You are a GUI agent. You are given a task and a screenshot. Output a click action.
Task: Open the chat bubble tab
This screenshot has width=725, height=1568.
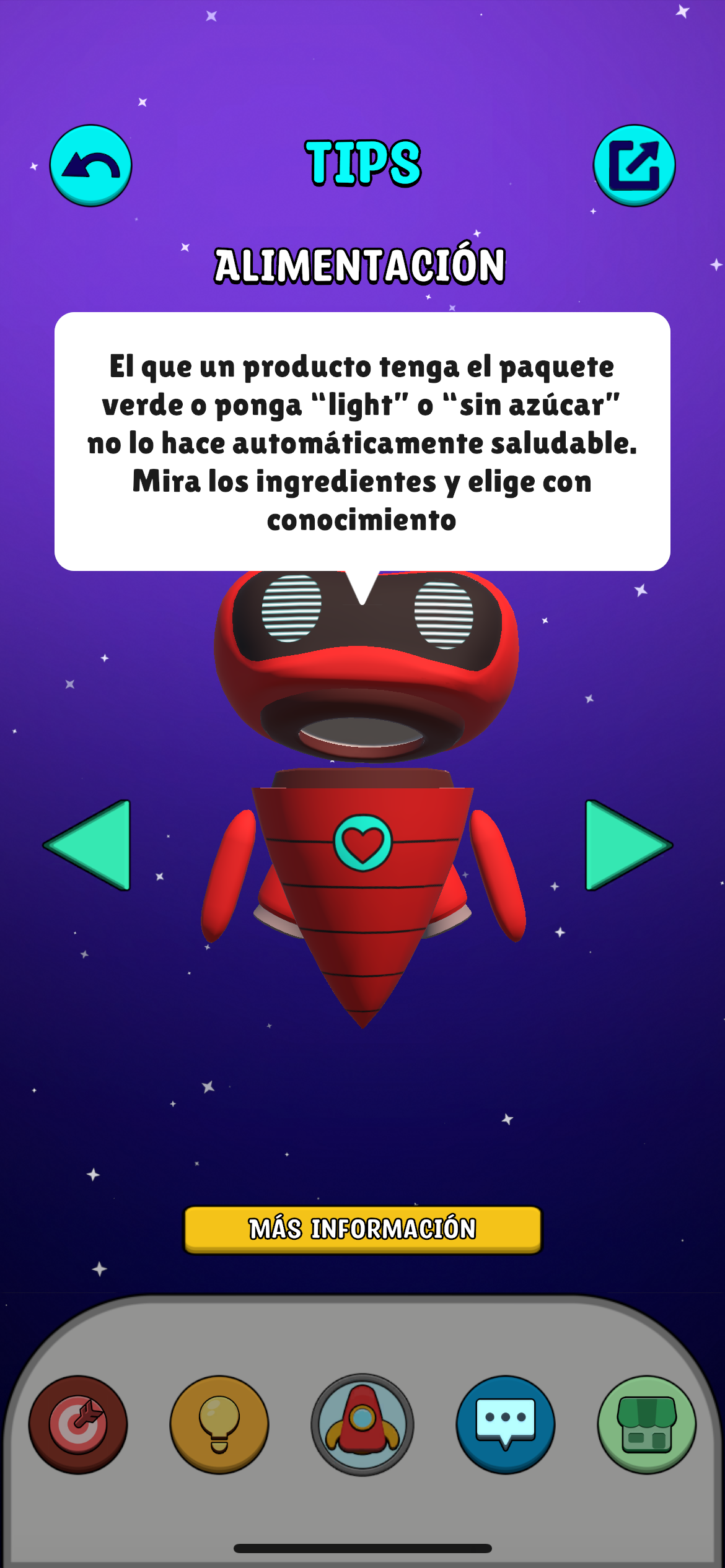click(x=506, y=1424)
